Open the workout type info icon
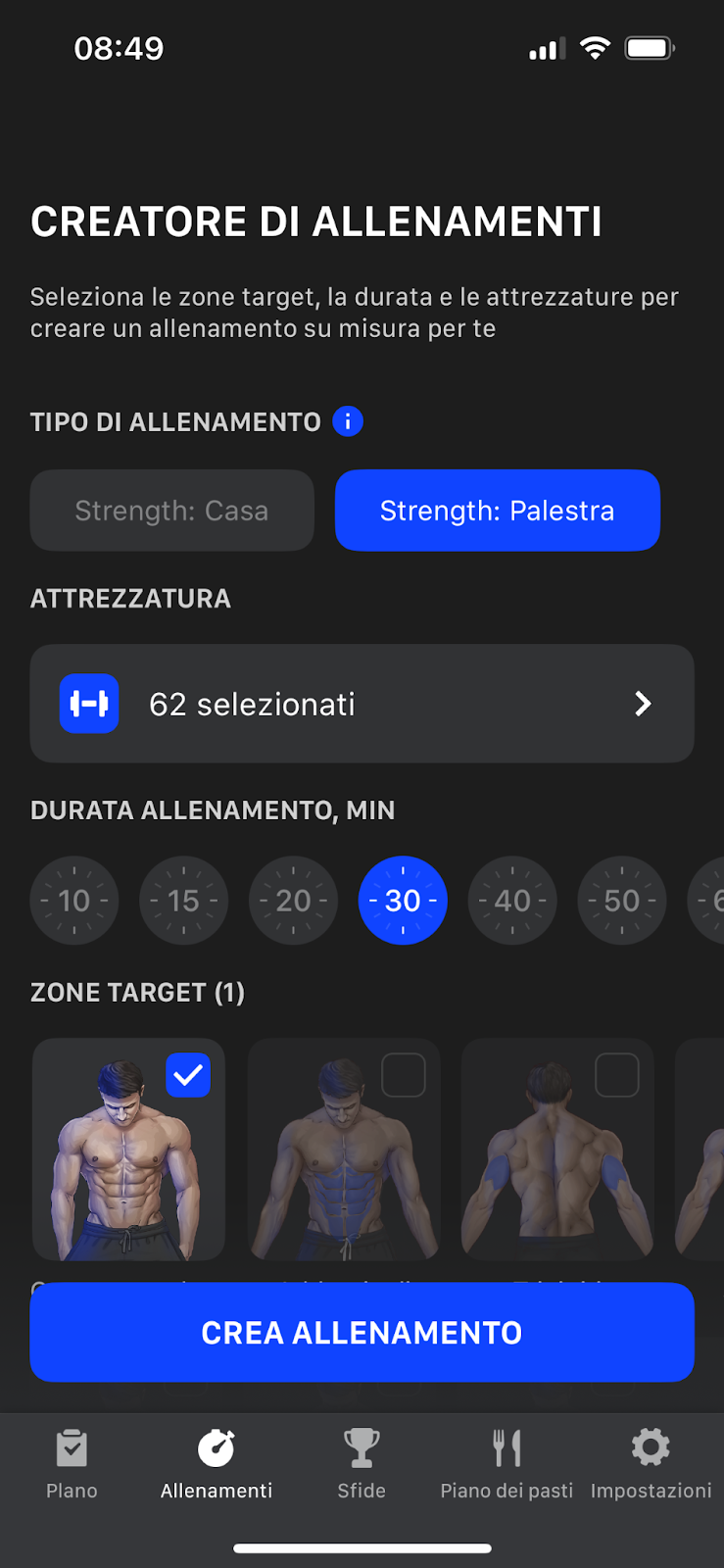This screenshot has width=724, height=1568. click(348, 421)
